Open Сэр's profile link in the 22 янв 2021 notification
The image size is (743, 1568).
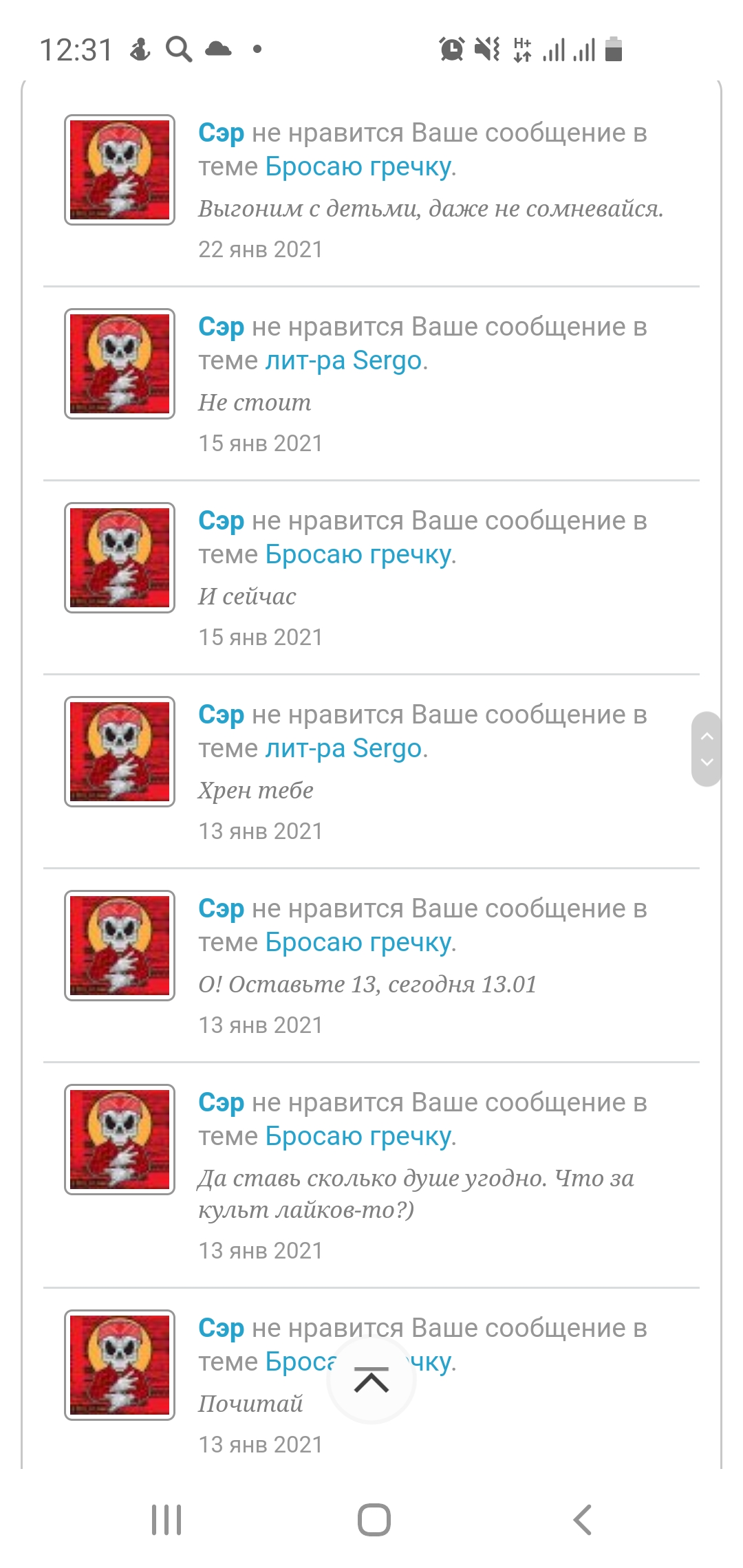(x=221, y=132)
